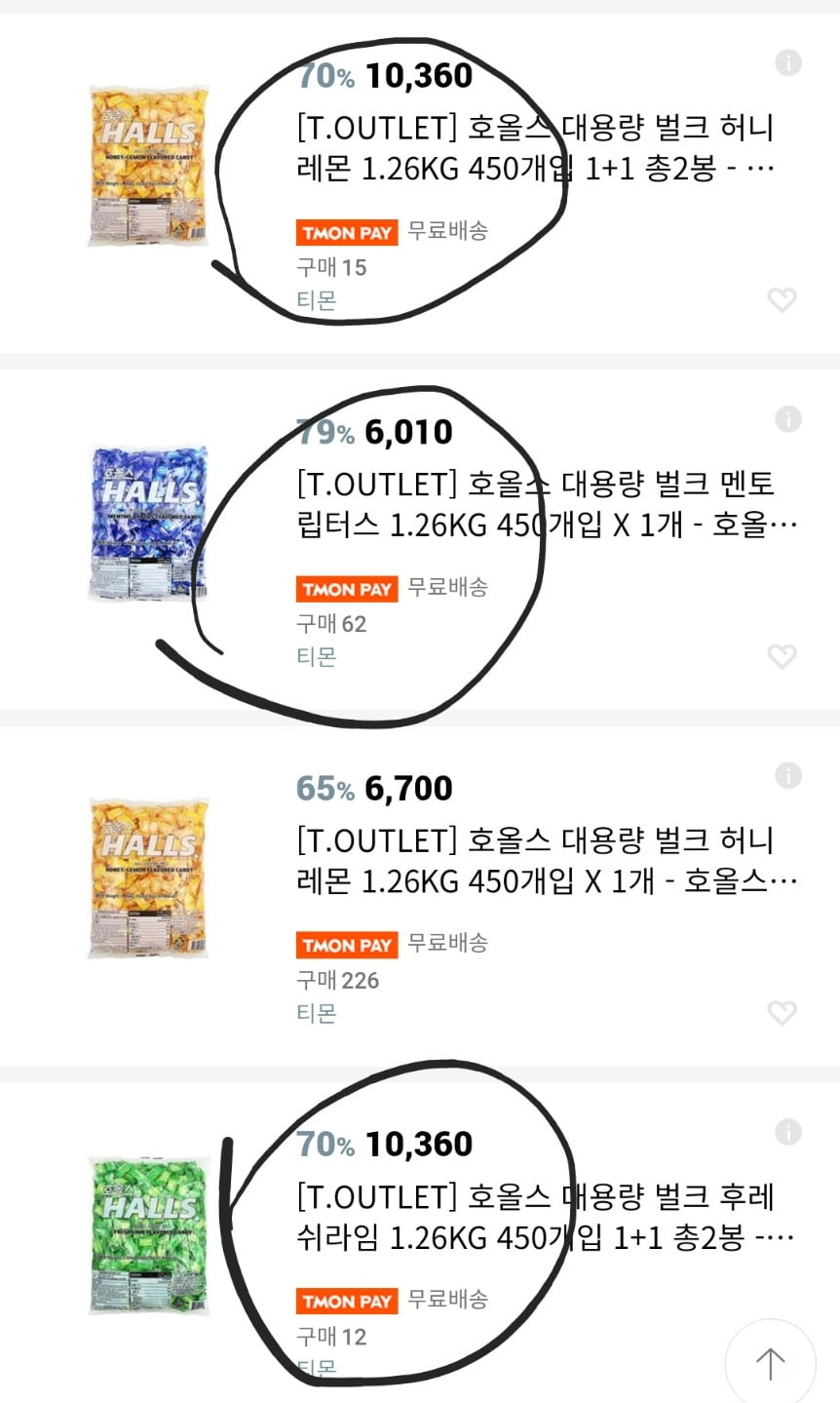The height and width of the screenshot is (1403, 840).
Task: View info for the 6,700 허니레몬 item
Action: [788, 776]
